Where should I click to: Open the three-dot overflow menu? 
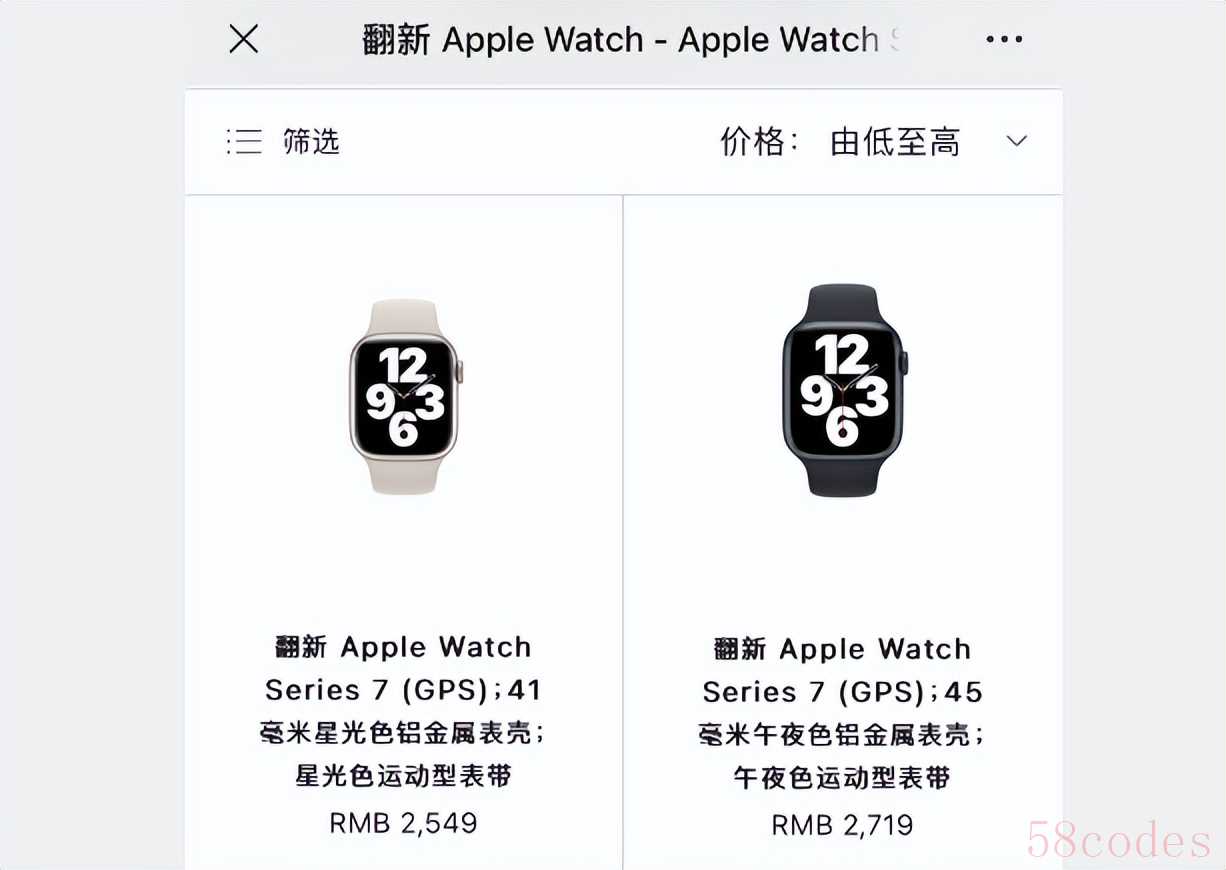1003,40
